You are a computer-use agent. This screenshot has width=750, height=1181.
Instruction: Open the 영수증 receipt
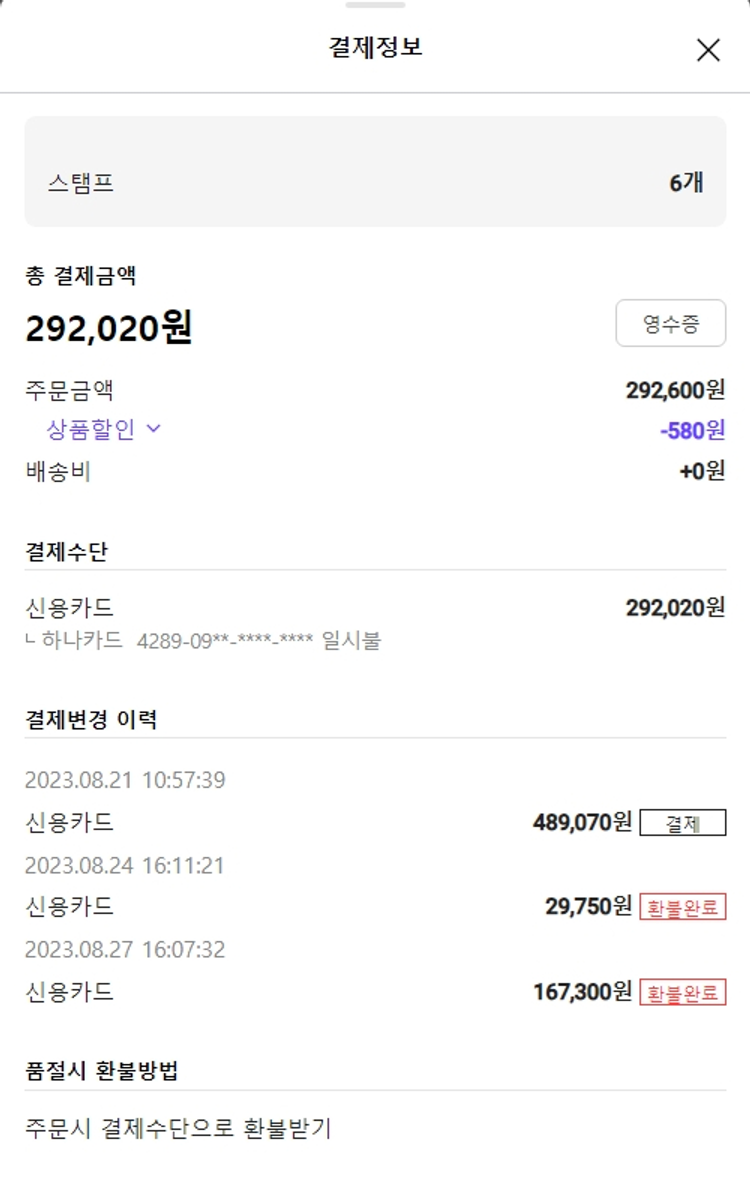click(x=670, y=323)
